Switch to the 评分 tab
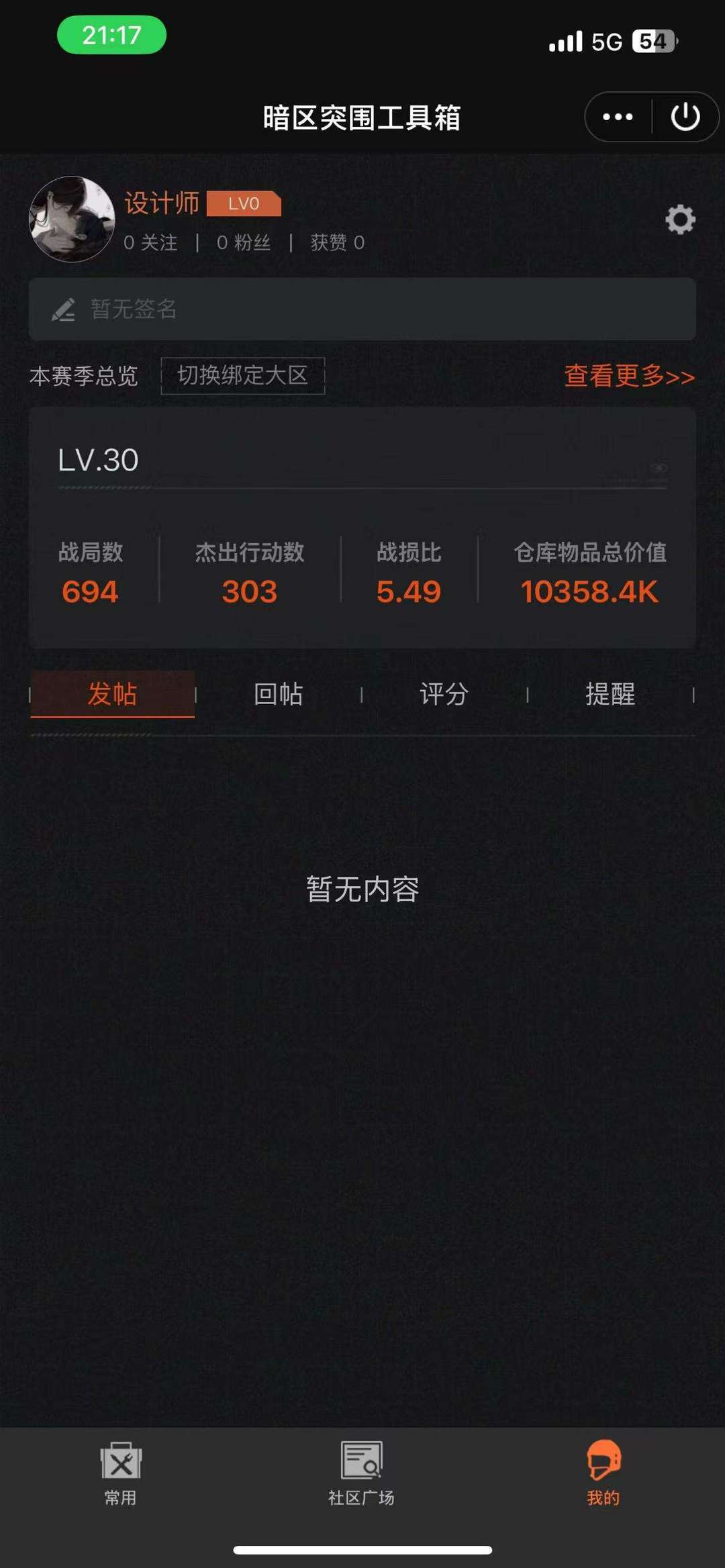The height and width of the screenshot is (1568, 725). point(444,694)
